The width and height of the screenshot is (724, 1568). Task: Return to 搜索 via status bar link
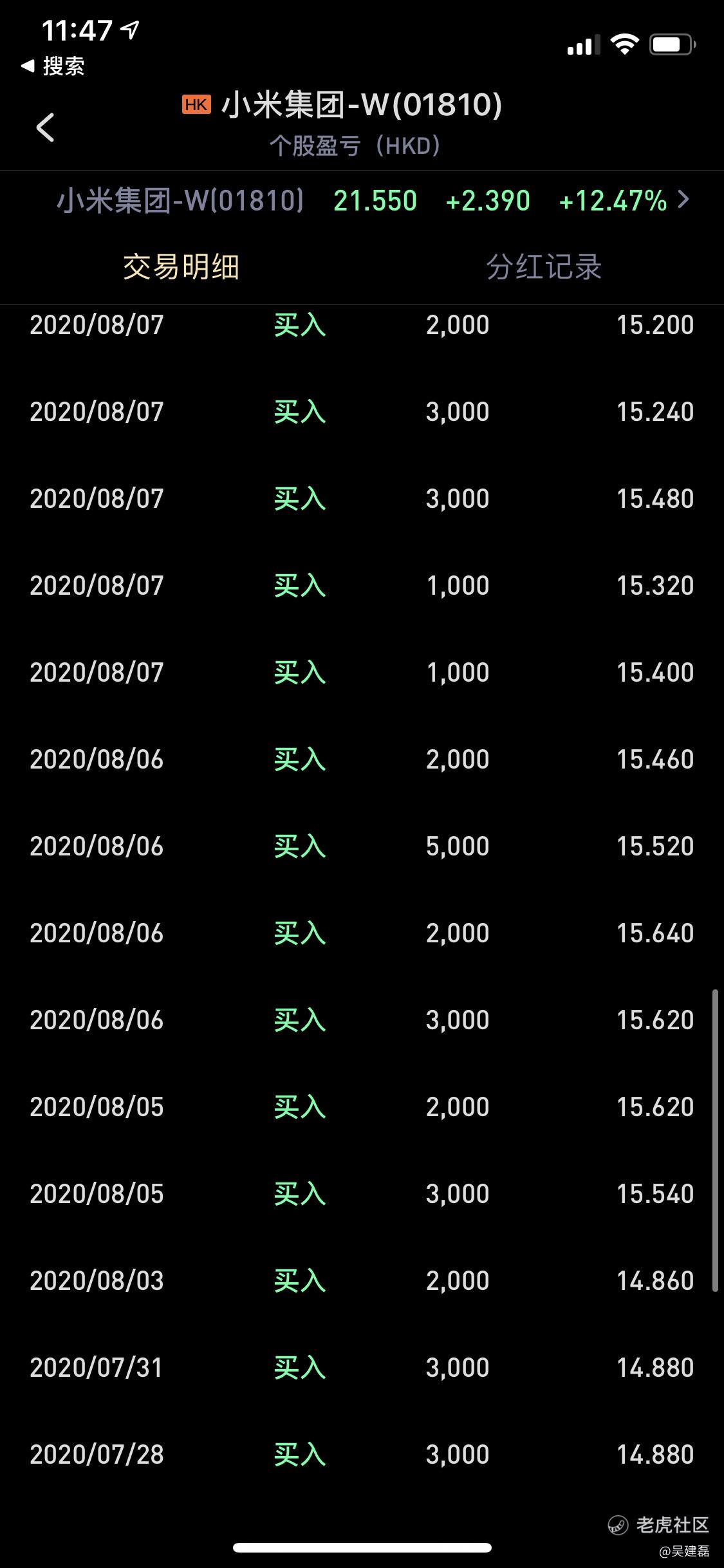click(x=53, y=66)
